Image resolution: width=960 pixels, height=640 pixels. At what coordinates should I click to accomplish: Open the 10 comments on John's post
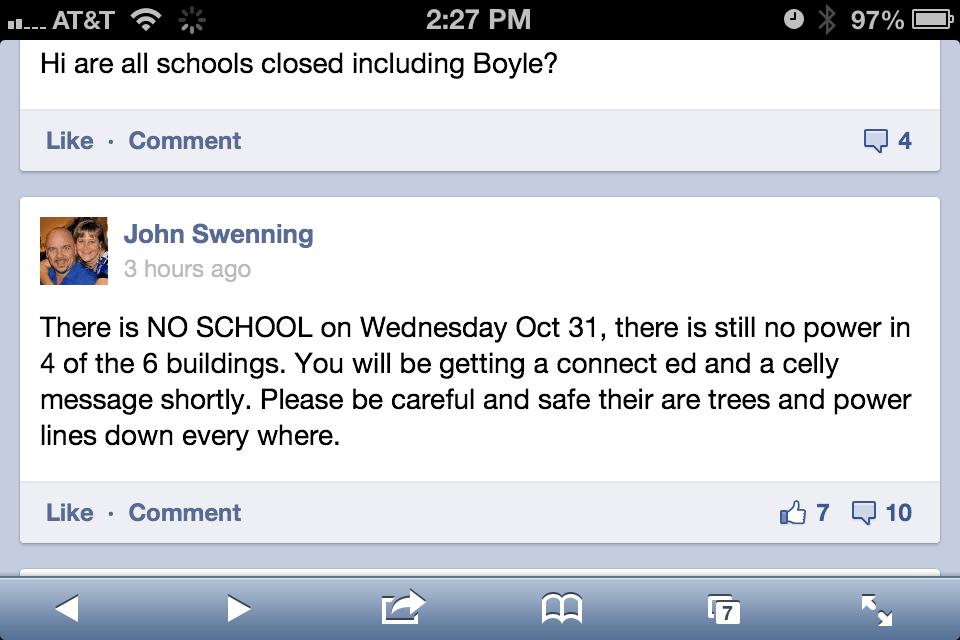882,513
